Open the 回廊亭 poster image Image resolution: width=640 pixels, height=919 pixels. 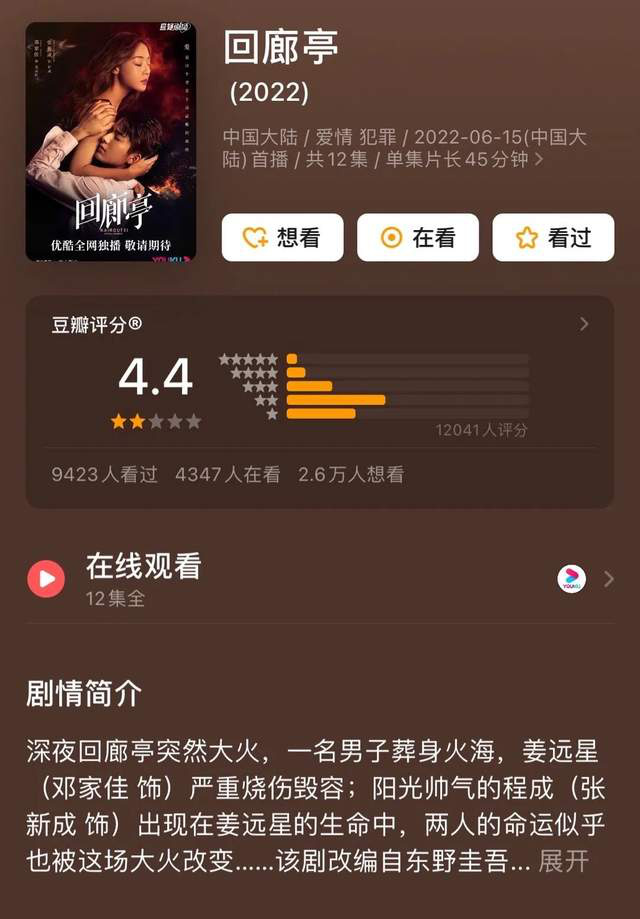pyautogui.click(x=110, y=141)
